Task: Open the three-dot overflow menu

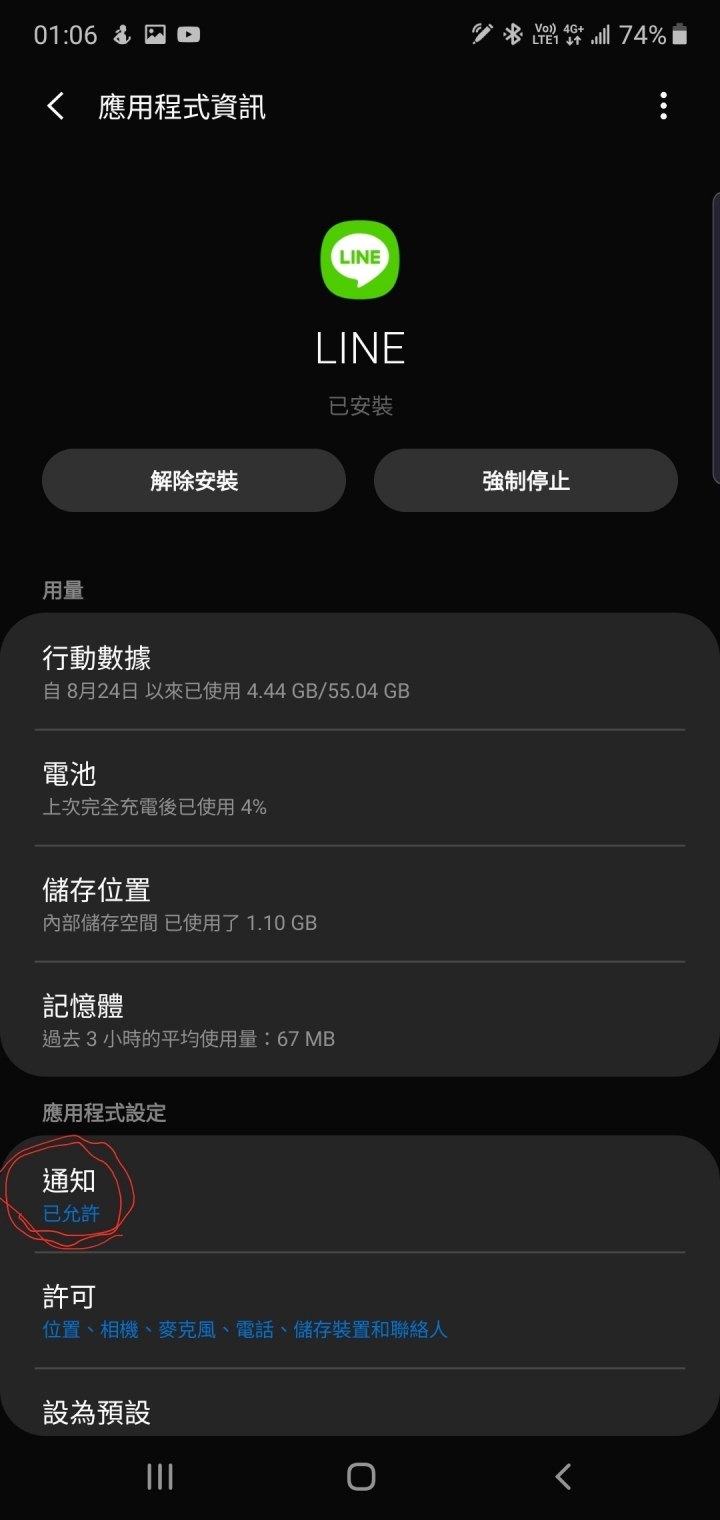Action: coord(663,106)
